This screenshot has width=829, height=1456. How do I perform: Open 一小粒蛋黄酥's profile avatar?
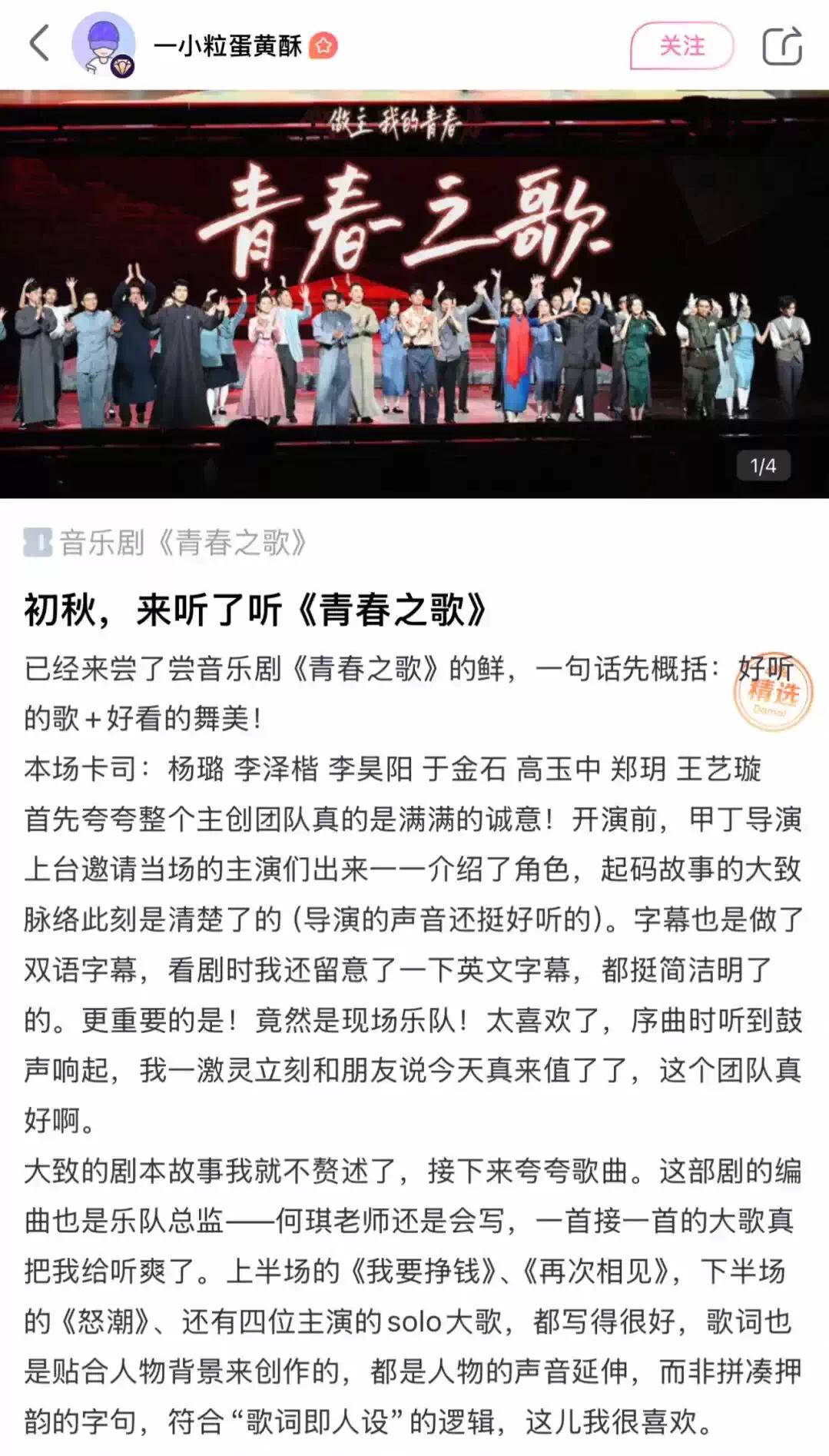[103, 45]
